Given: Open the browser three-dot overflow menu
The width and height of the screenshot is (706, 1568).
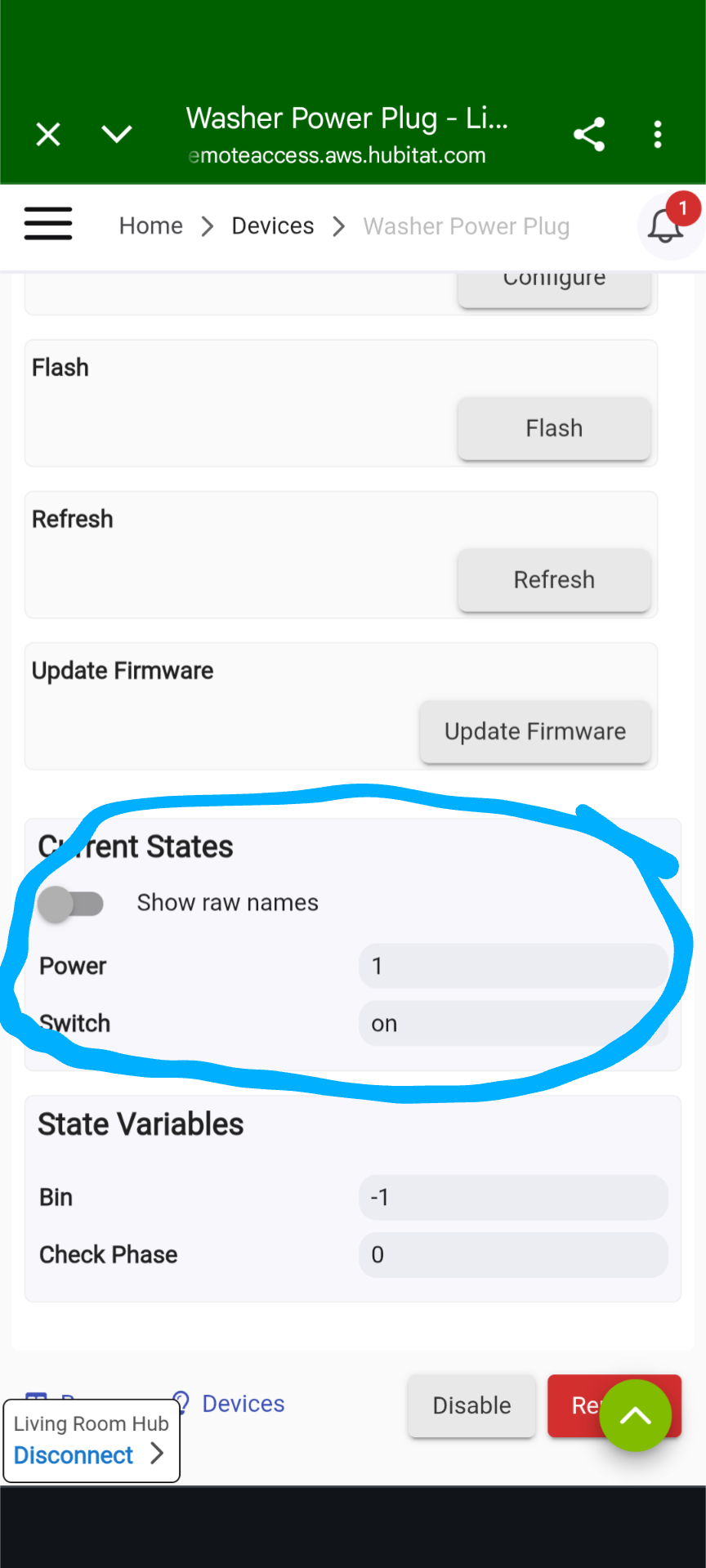Looking at the screenshot, I should tap(658, 134).
